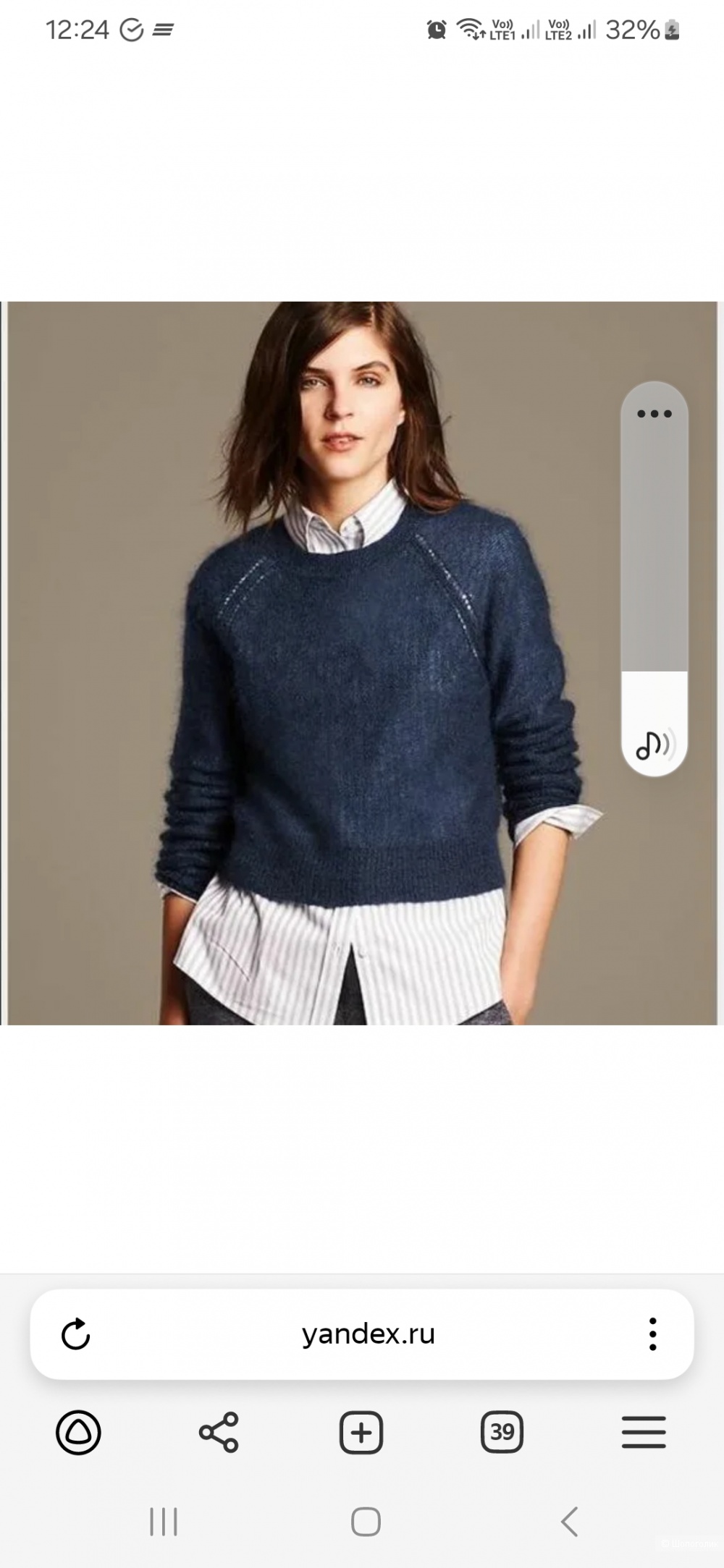Add a new browser tab
724x1568 pixels.
coord(361,1432)
